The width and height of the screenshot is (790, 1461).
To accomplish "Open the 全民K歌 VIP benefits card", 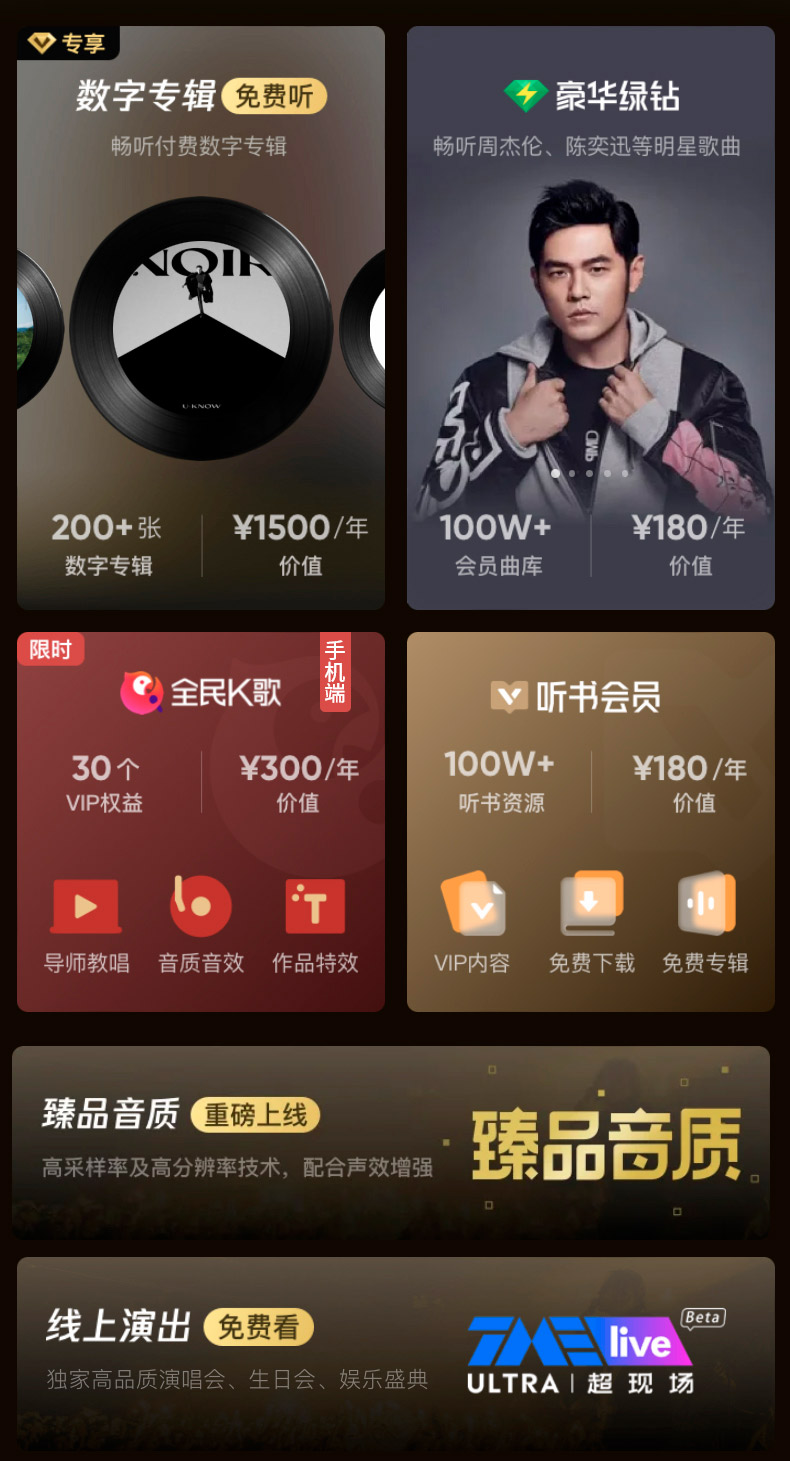I will click(201, 821).
